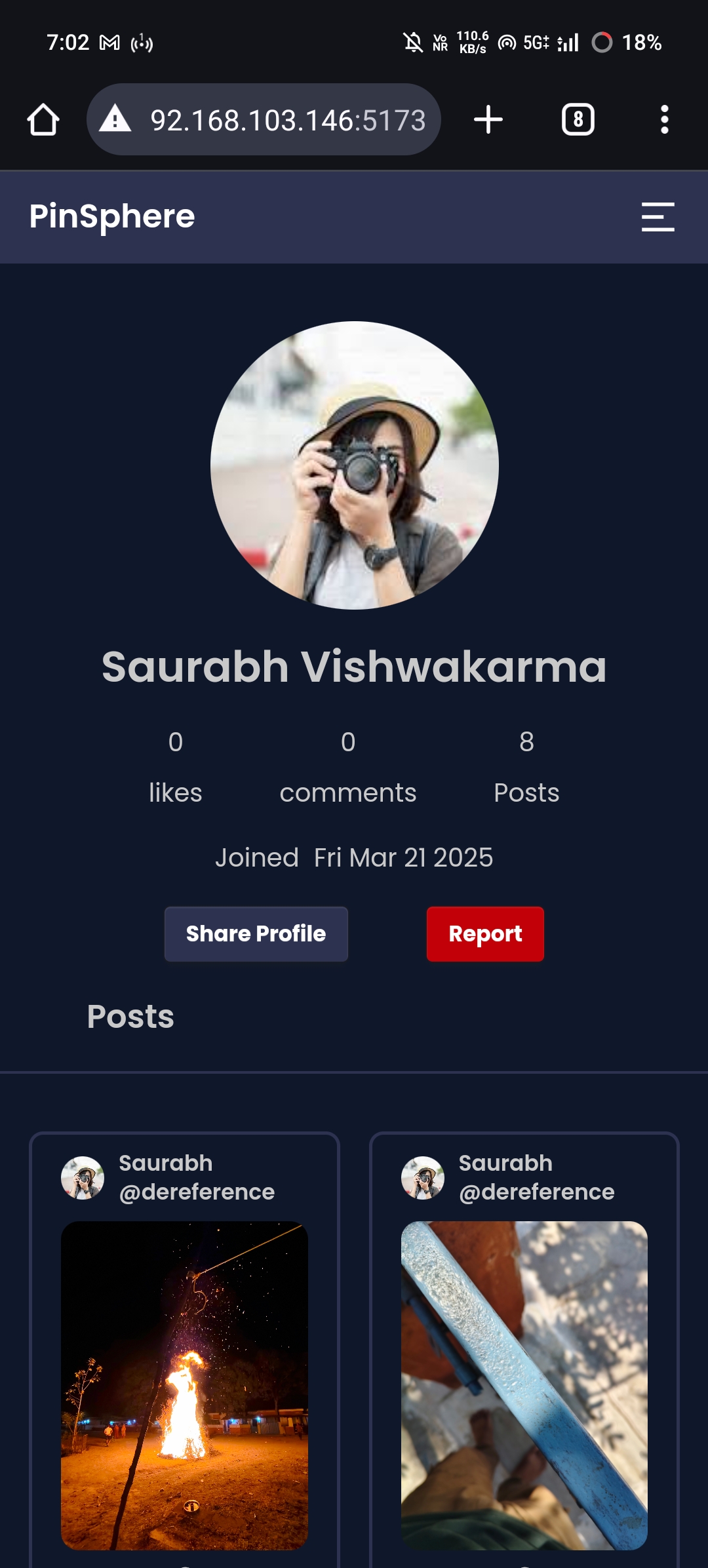Open the bonfire photo post
The height and width of the screenshot is (1568, 708).
point(184,1384)
